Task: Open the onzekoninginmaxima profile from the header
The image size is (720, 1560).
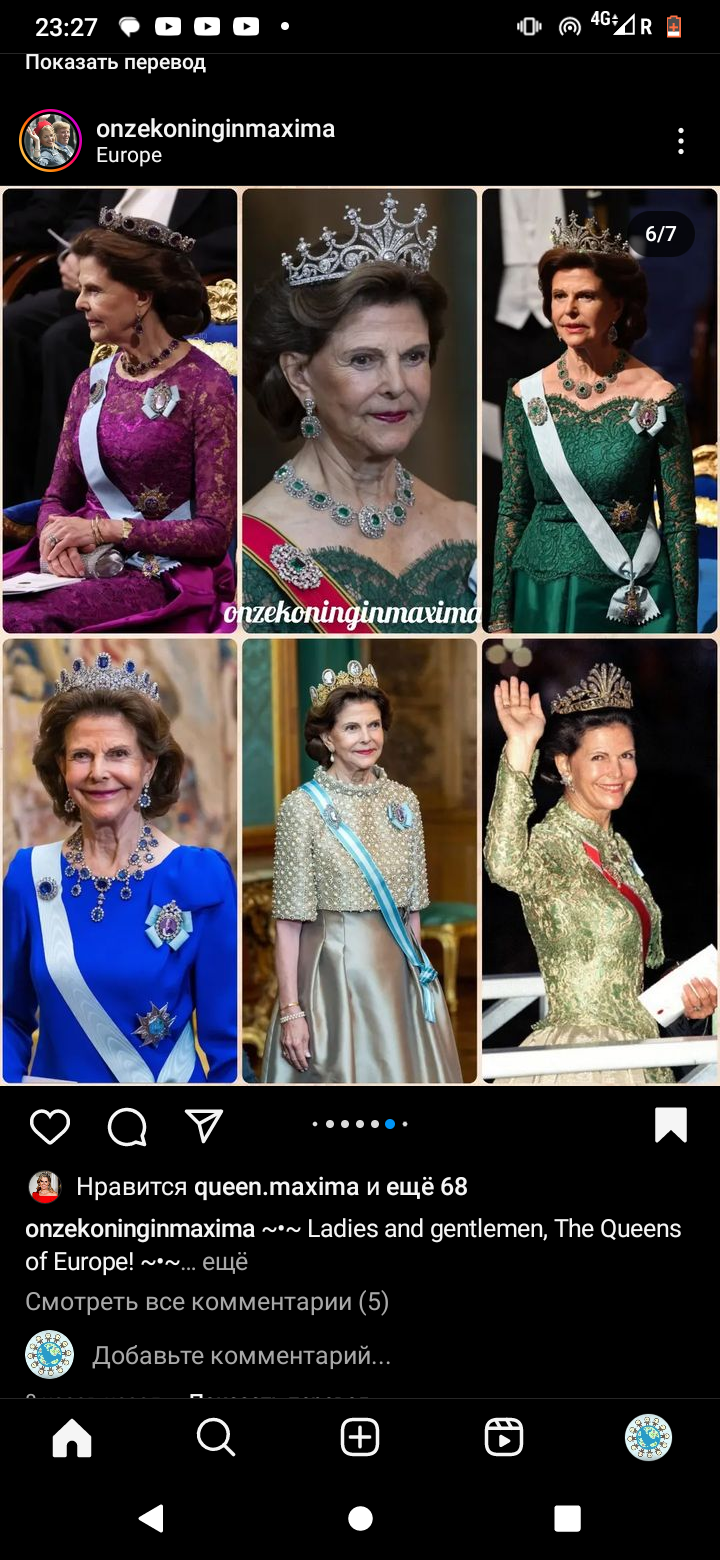Action: click(x=215, y=129)
